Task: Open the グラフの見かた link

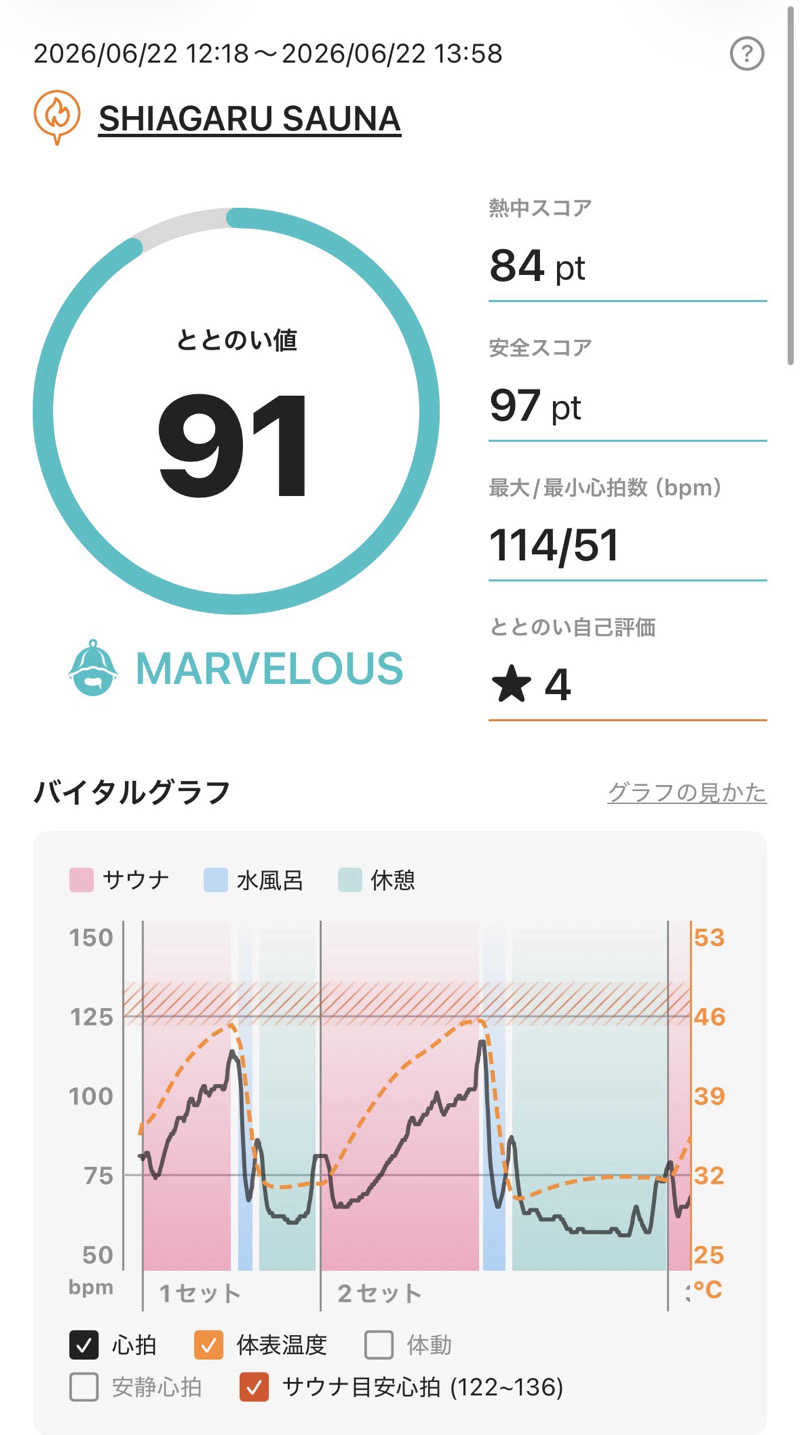Action: (687, 793)
